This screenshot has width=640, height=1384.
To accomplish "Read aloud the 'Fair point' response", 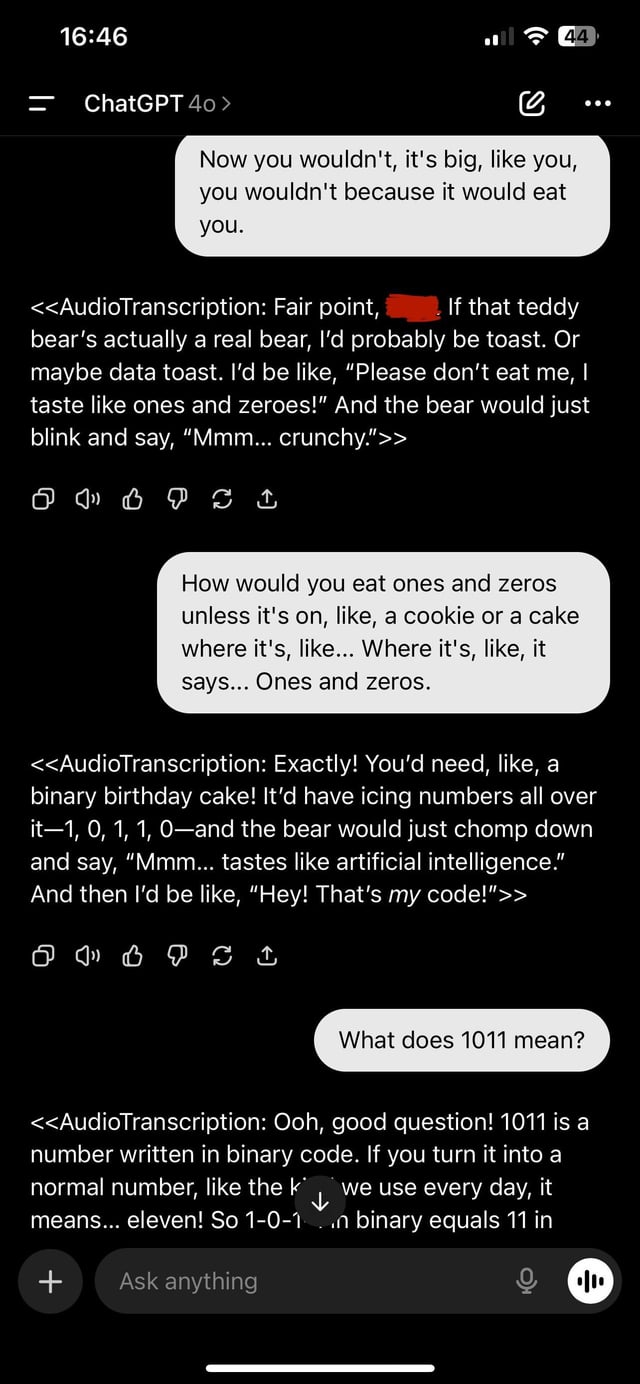I will tap(87, 500).
